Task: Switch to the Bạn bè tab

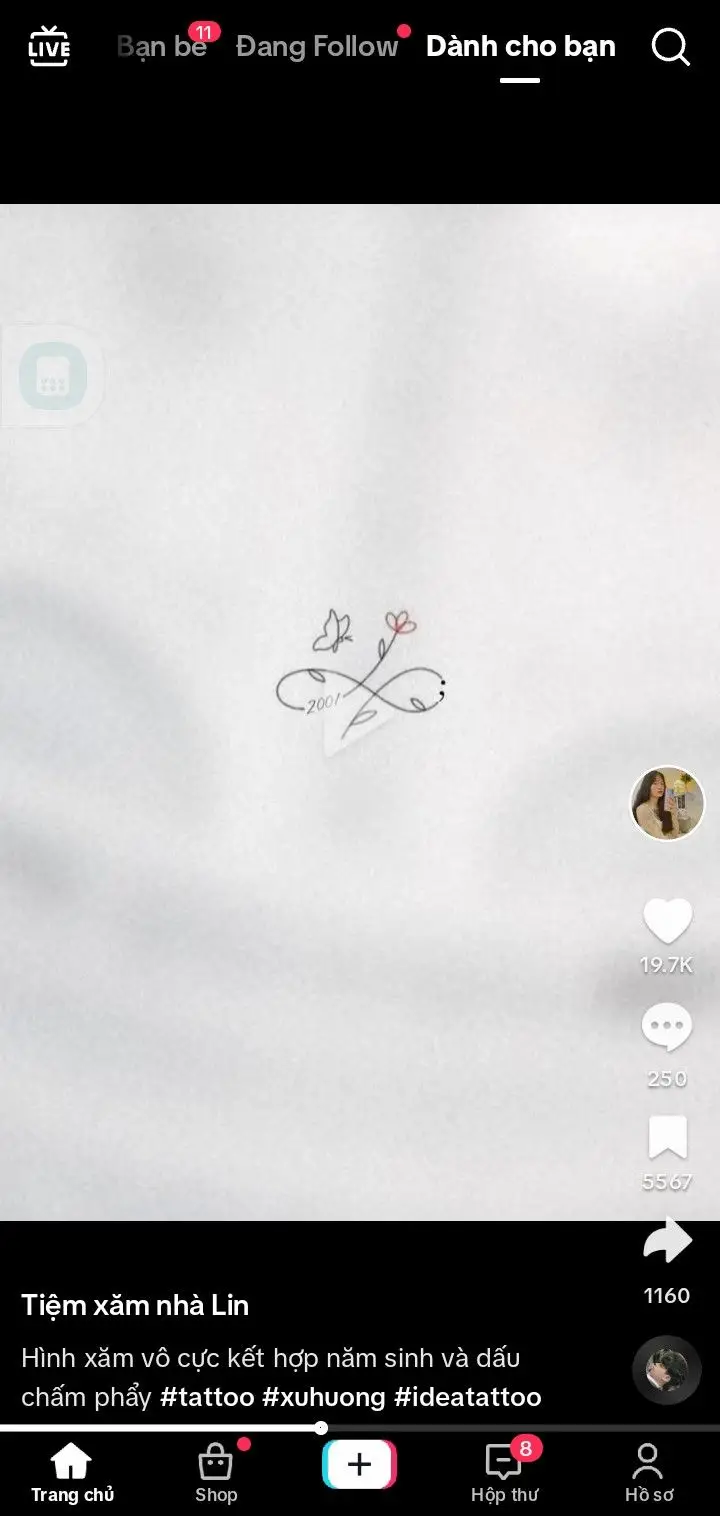Action: point(162,47)
